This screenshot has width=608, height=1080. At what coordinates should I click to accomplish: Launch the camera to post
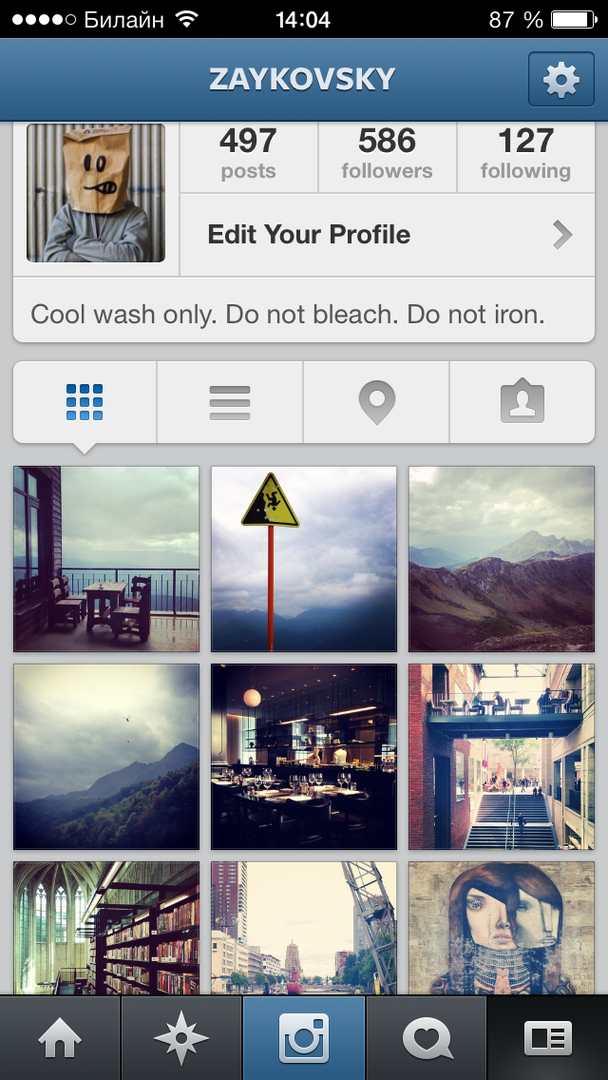(304, 1038)
